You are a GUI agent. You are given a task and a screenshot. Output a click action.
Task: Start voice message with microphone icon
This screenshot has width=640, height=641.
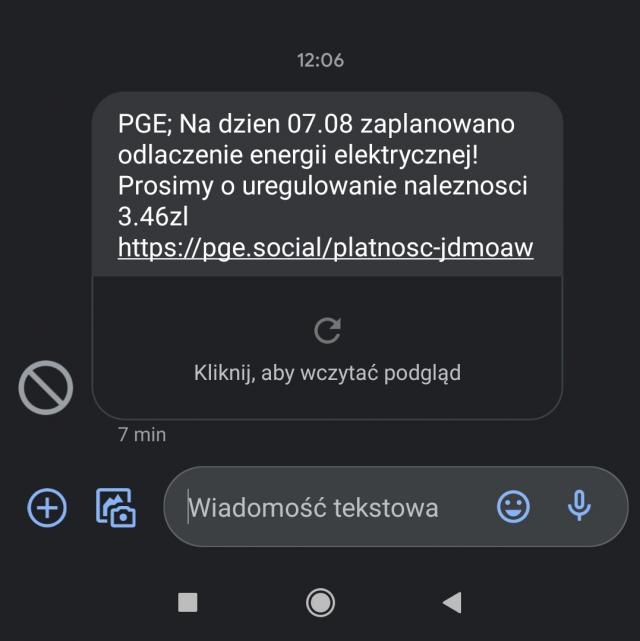[x=578, y=507]
